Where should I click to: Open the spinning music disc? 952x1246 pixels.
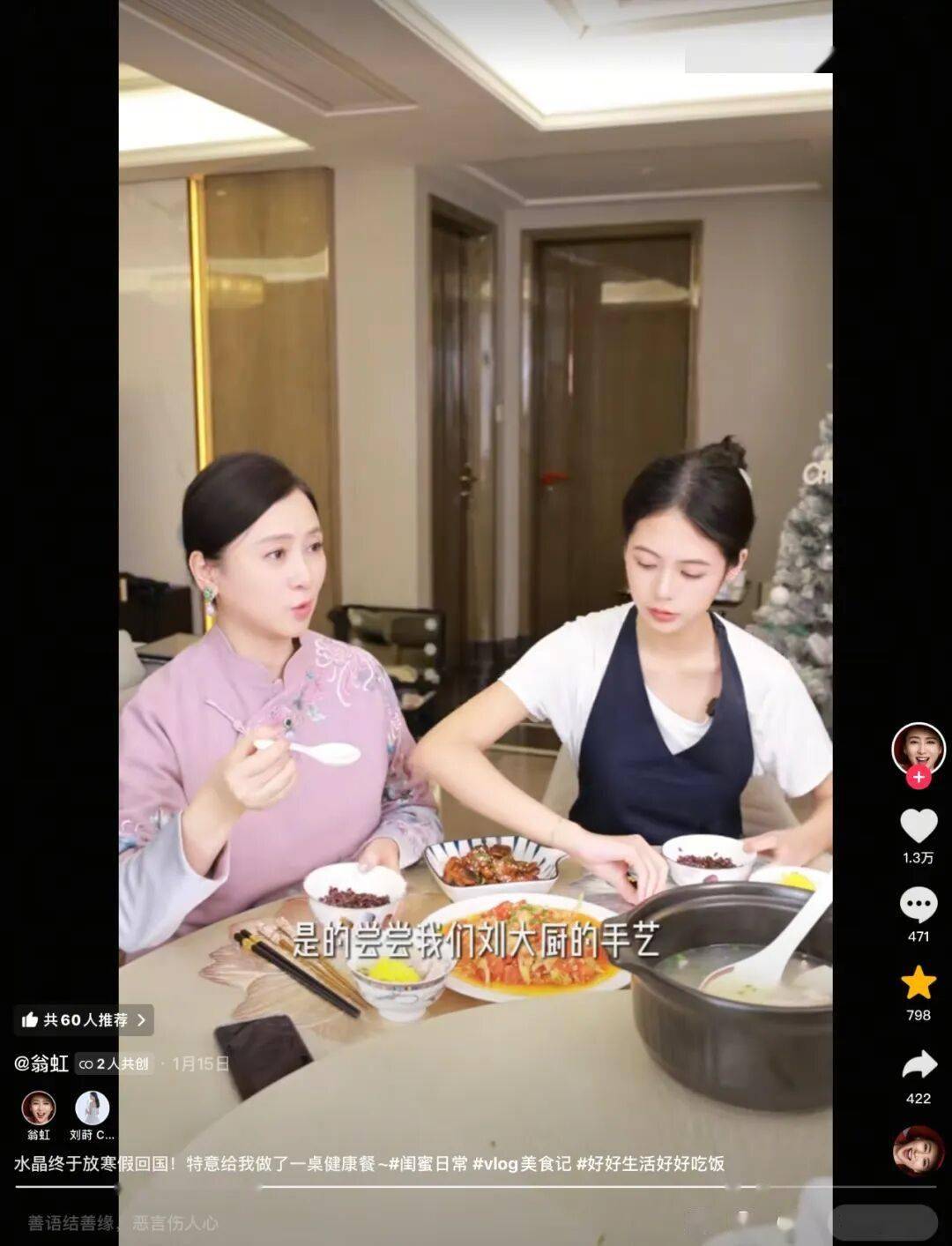918,1150
